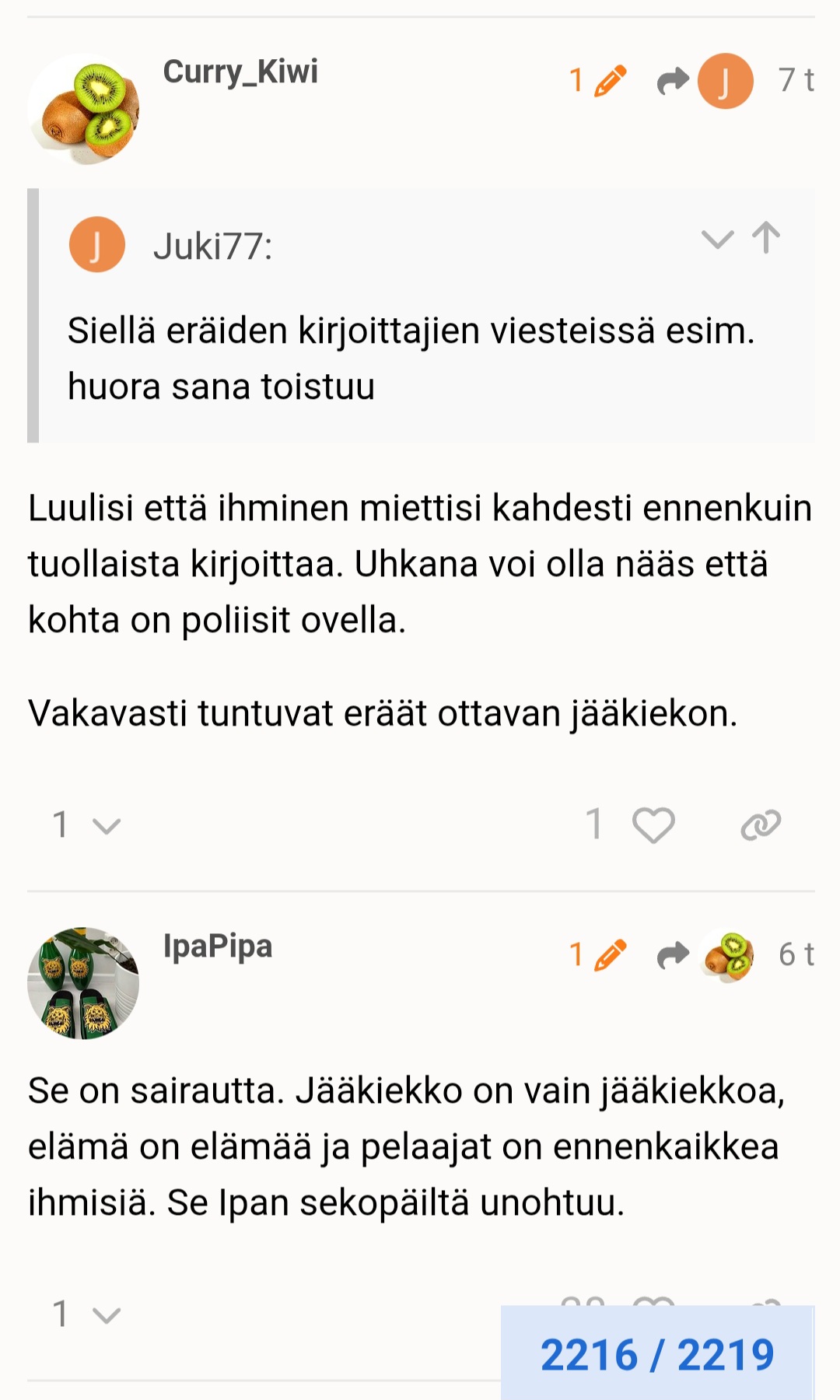The width and height of the screenshot is (840, 1400).
Task: Jump to the post IpaPipa replied to
Action: pos(706,954)
